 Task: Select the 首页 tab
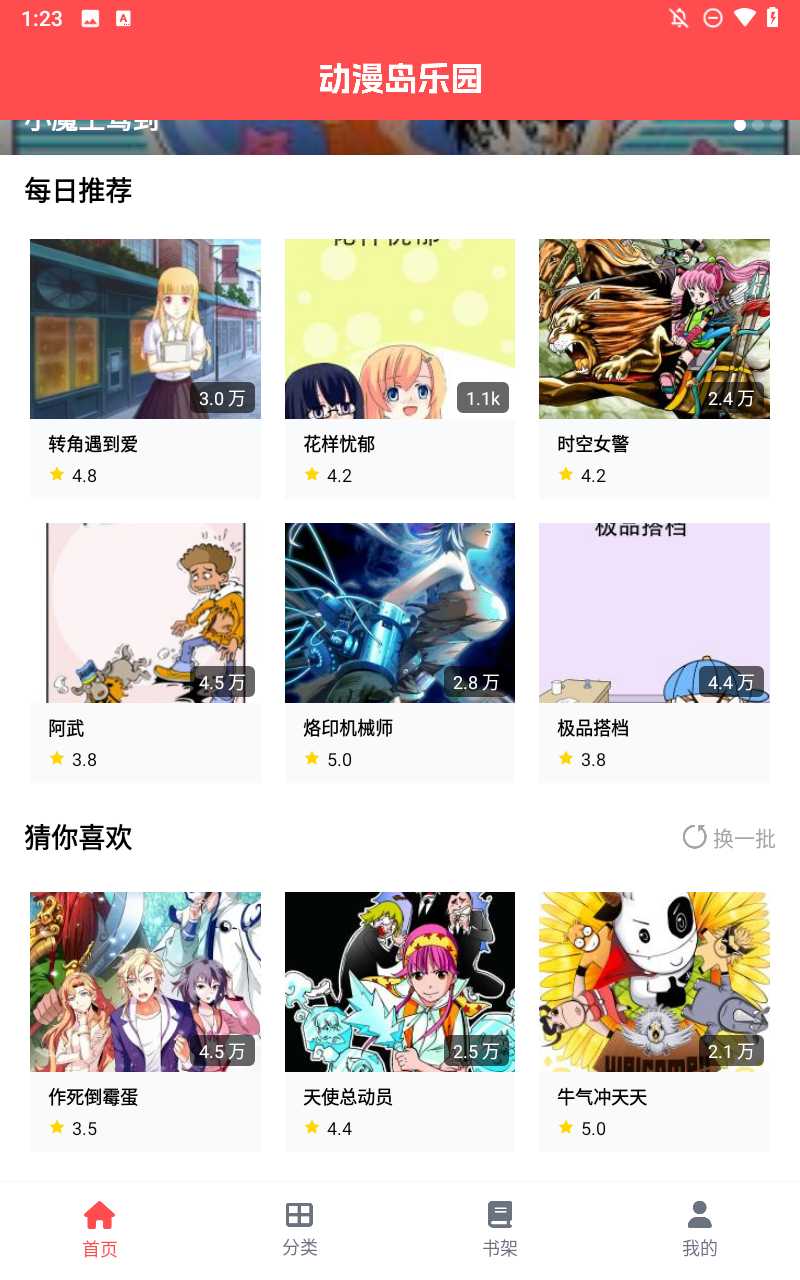(x=100, y=1229)
